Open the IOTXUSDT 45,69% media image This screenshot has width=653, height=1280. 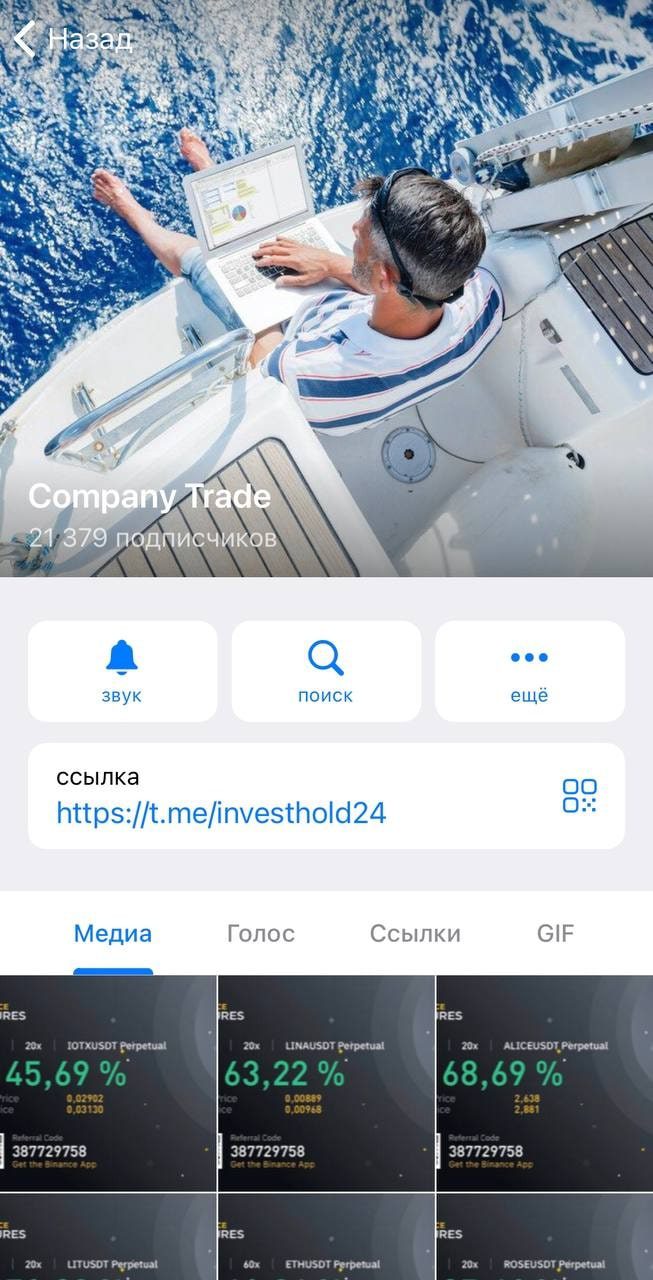click(108, 1083)
